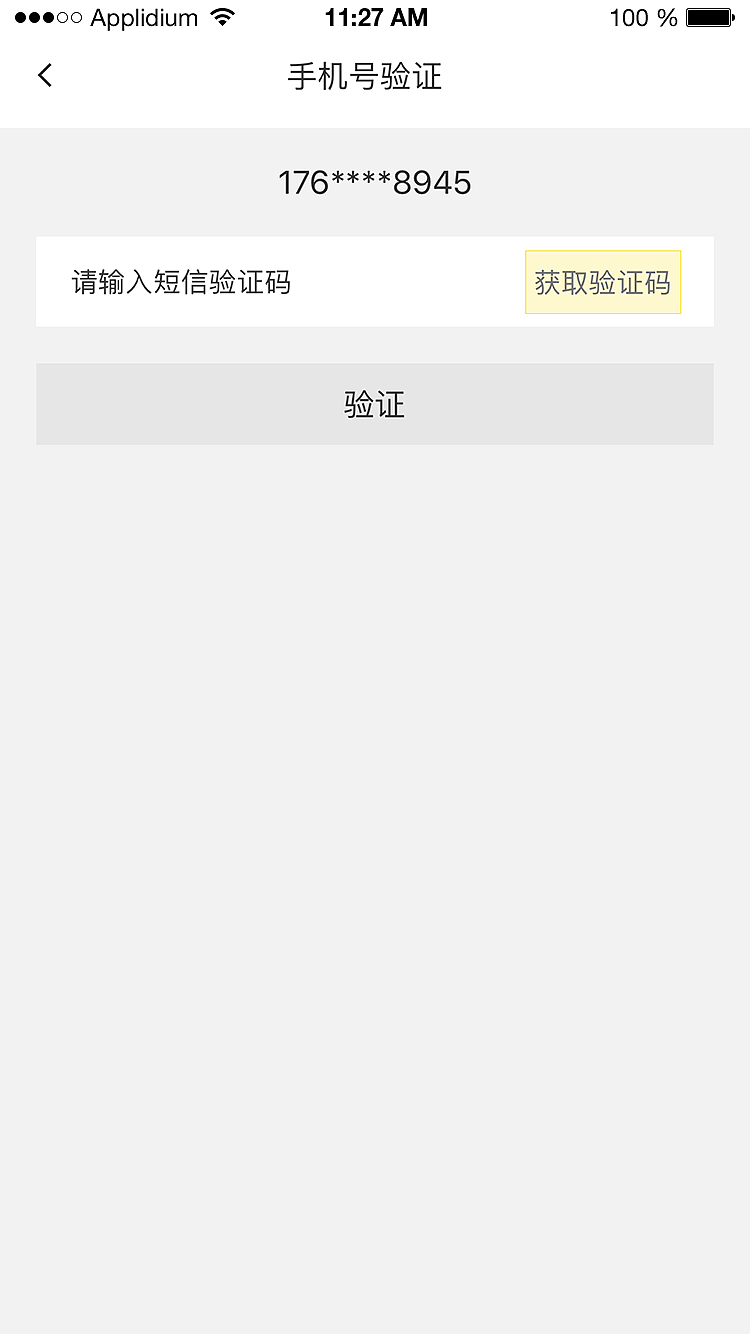
Task: Click the 11:27 AM time display
Action: pyautogui.click(x=375, y=16)
